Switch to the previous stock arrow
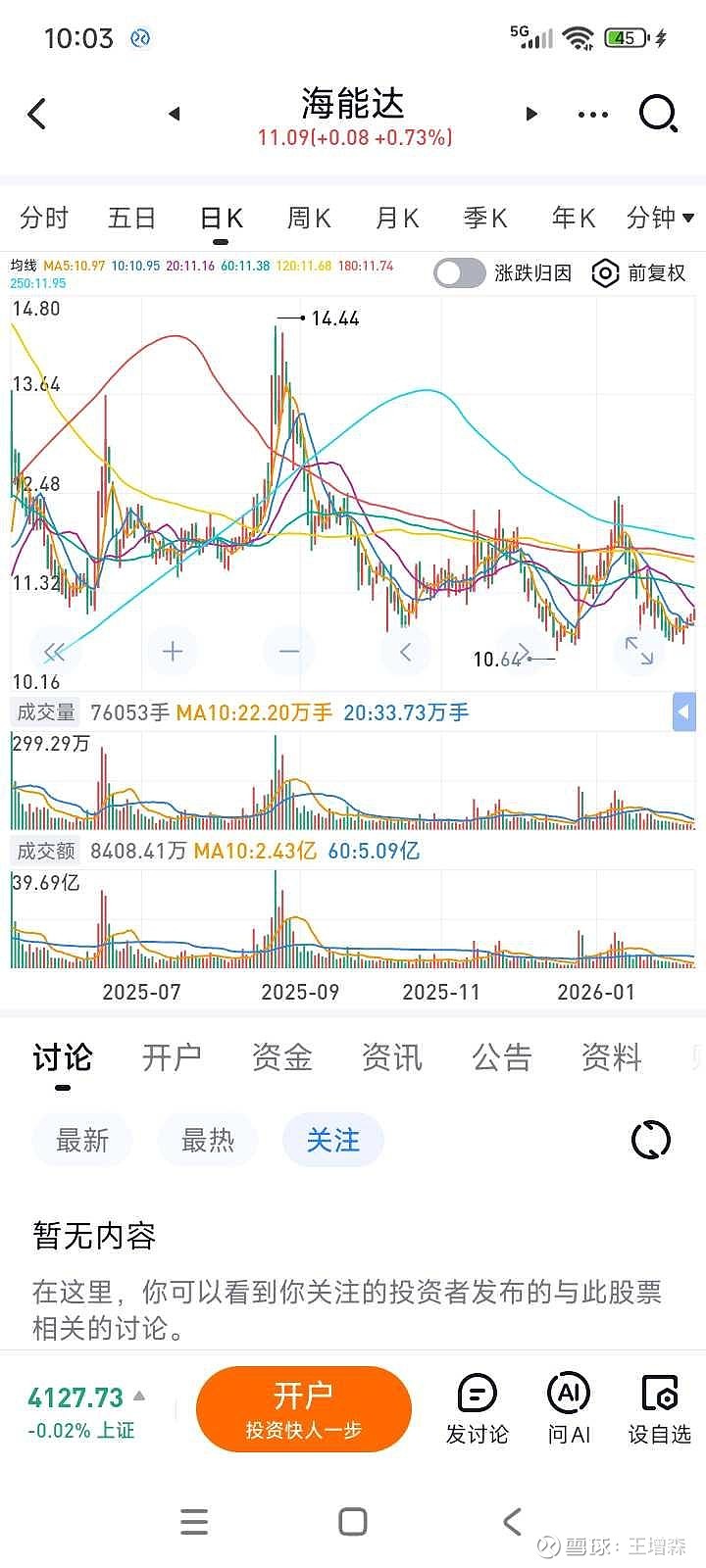Image resolution: width=706 pixels, height=1568 pixels. (x=175, y=114)
